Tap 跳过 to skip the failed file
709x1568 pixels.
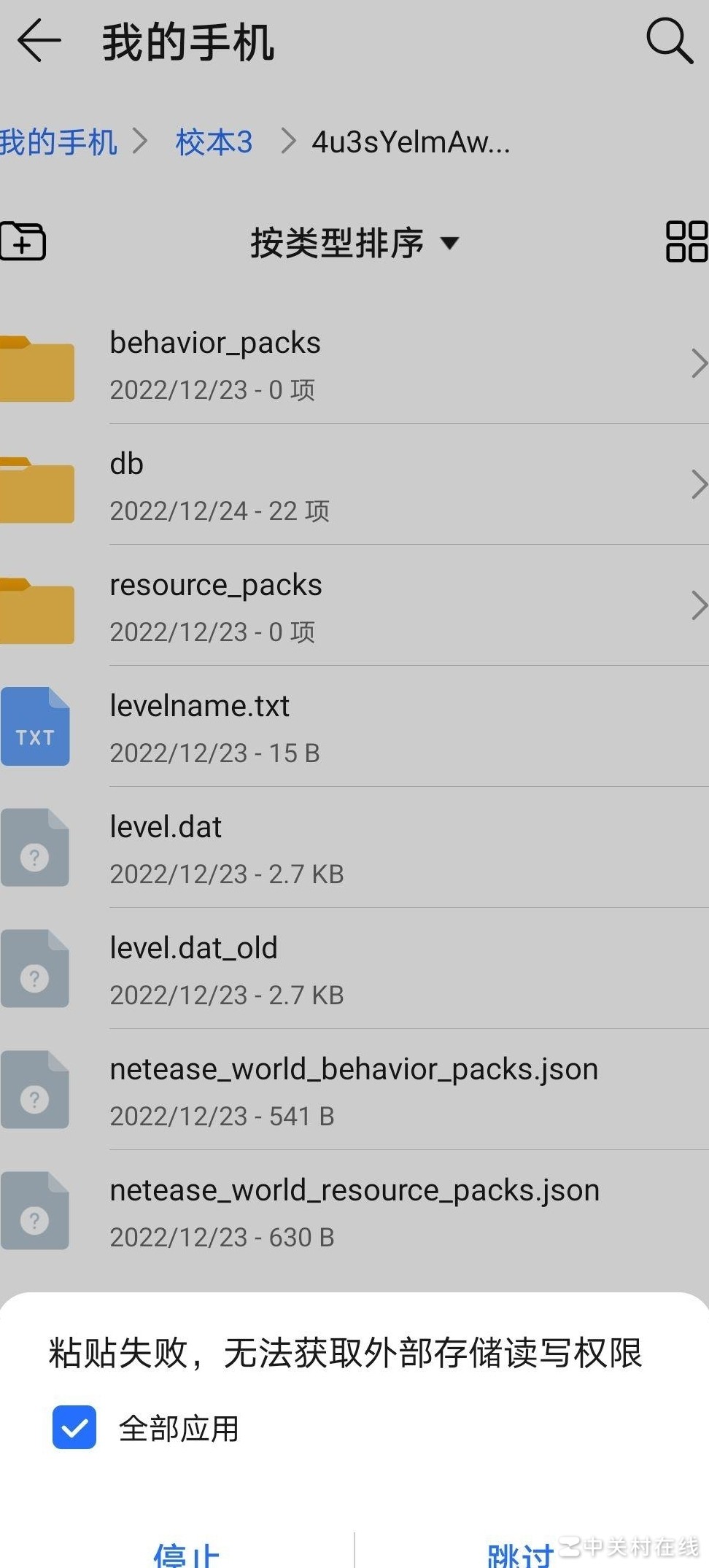pos(521,1553)
